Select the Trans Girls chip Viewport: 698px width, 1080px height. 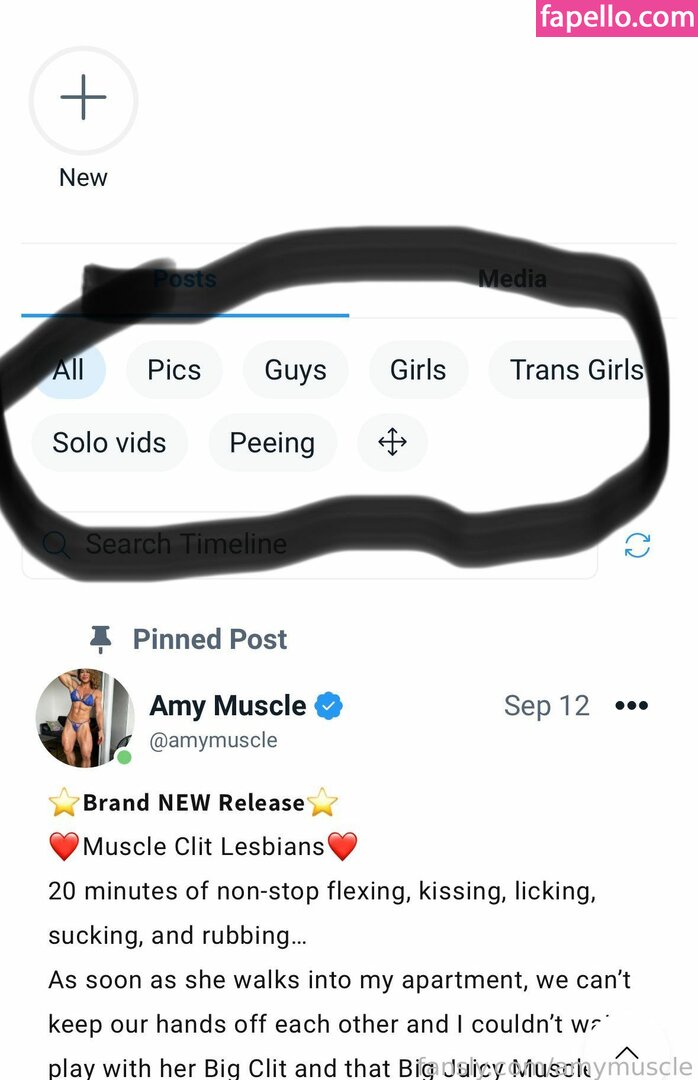(x=576, y=370)
